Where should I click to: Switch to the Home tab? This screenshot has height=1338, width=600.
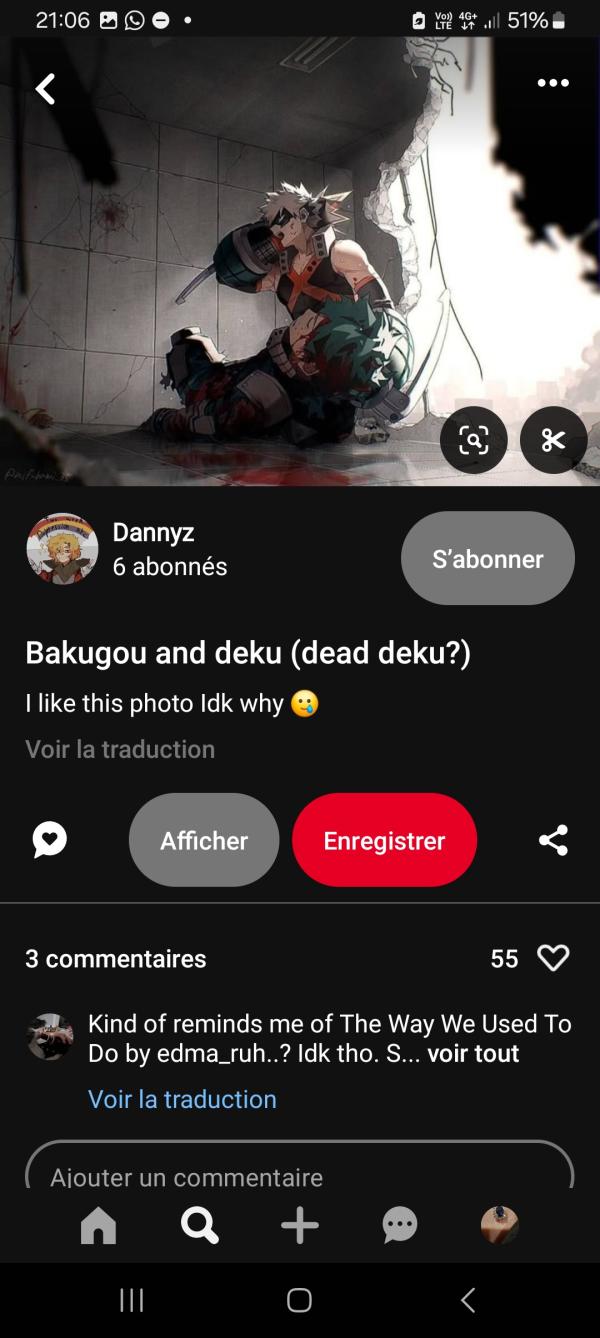tap(98, 1225)
